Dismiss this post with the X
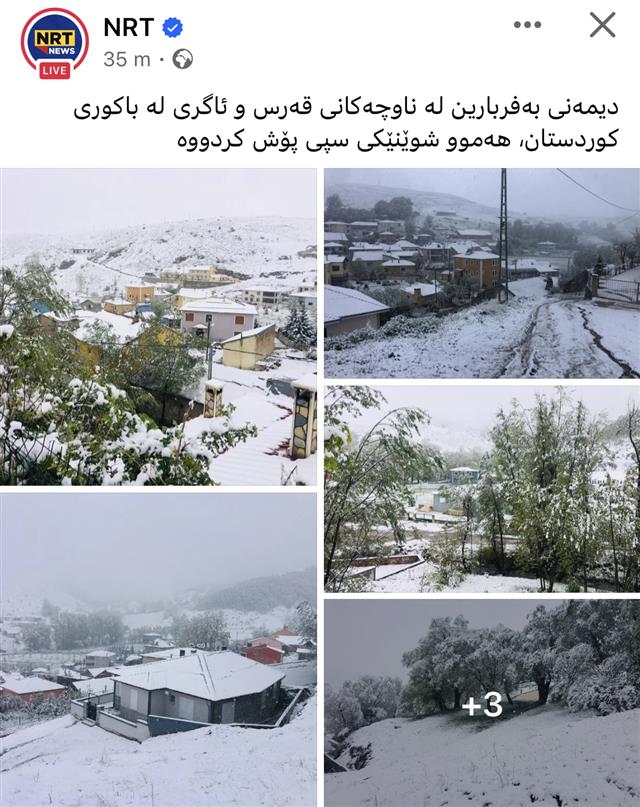The width and height of the screenshot is (640, 807). (602, 25)
